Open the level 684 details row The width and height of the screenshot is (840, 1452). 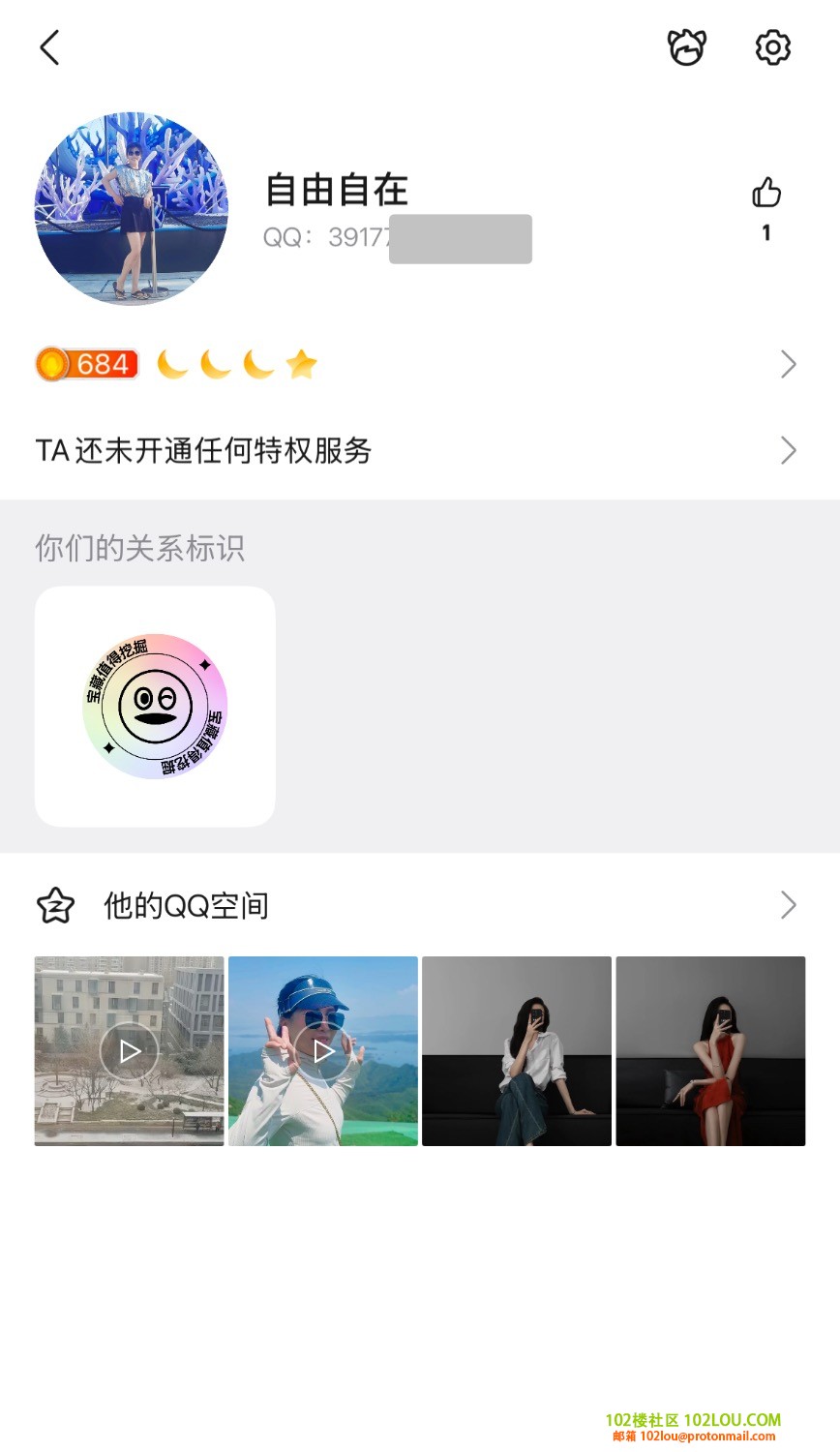point(416,365)
